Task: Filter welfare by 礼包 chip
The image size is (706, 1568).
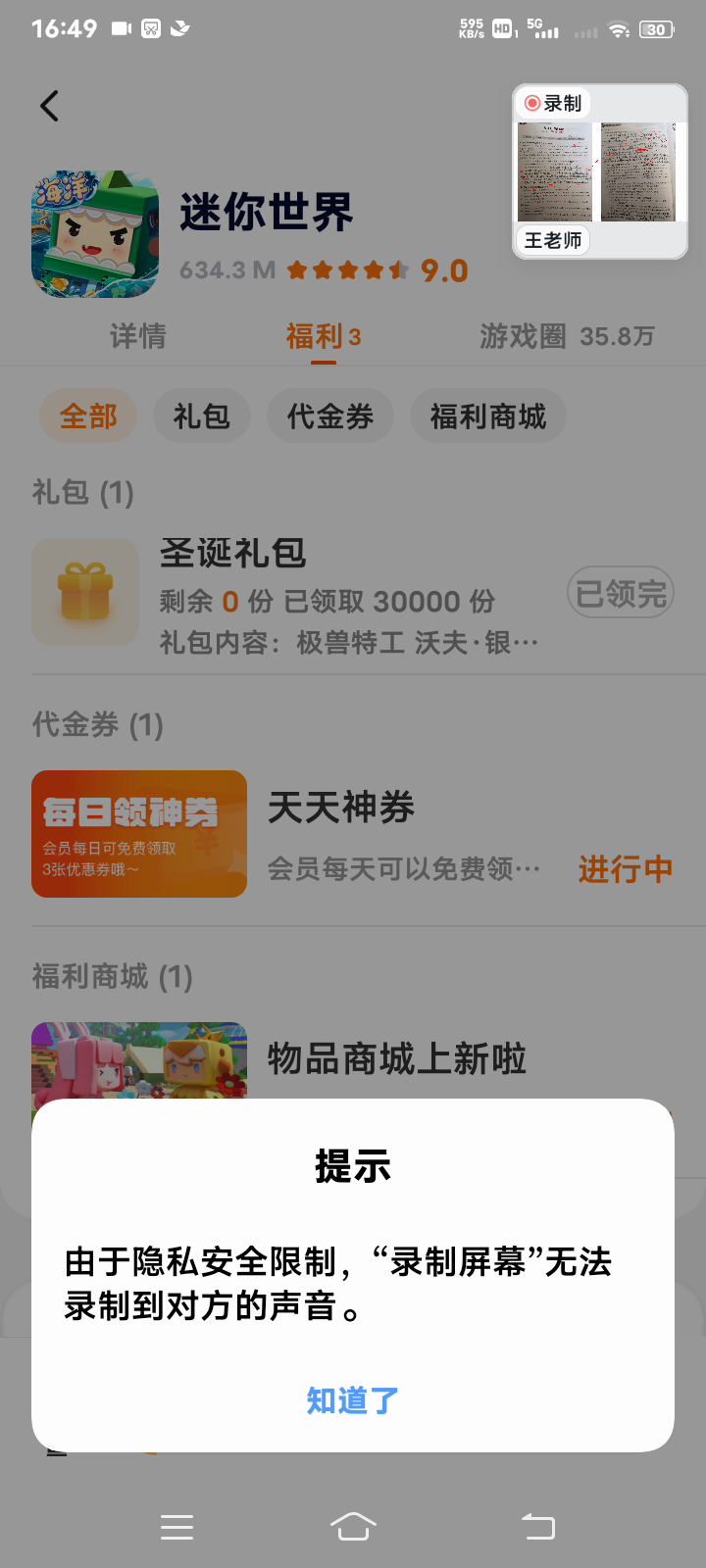Action: 201,416
